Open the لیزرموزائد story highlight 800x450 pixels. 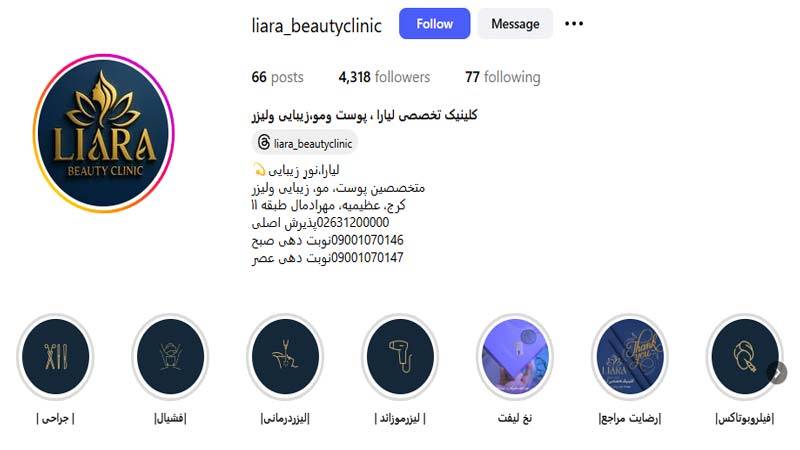pyautogui.click(x=398, y=357)
